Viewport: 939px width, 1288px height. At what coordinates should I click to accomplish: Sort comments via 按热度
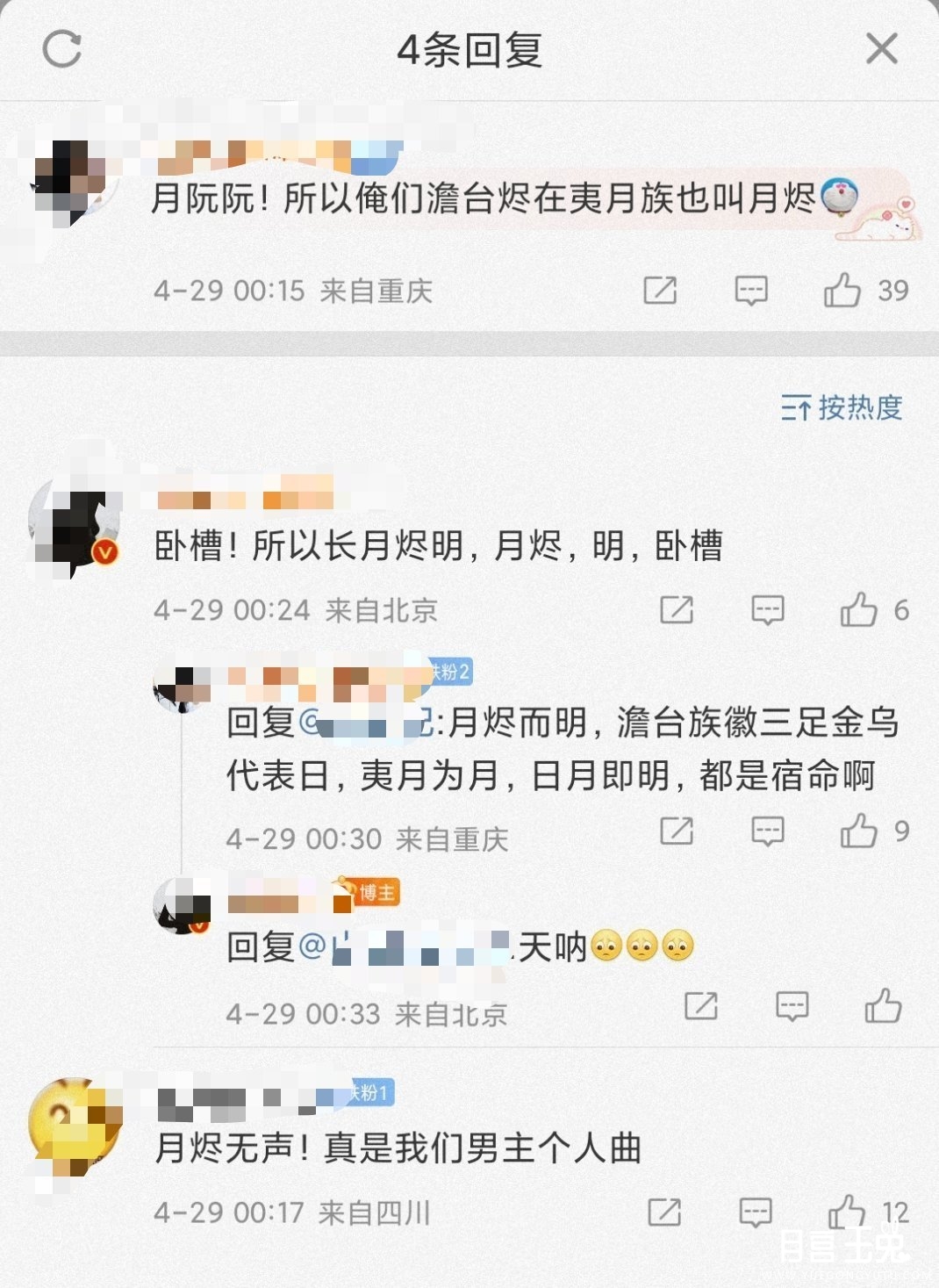coord(842,407)
